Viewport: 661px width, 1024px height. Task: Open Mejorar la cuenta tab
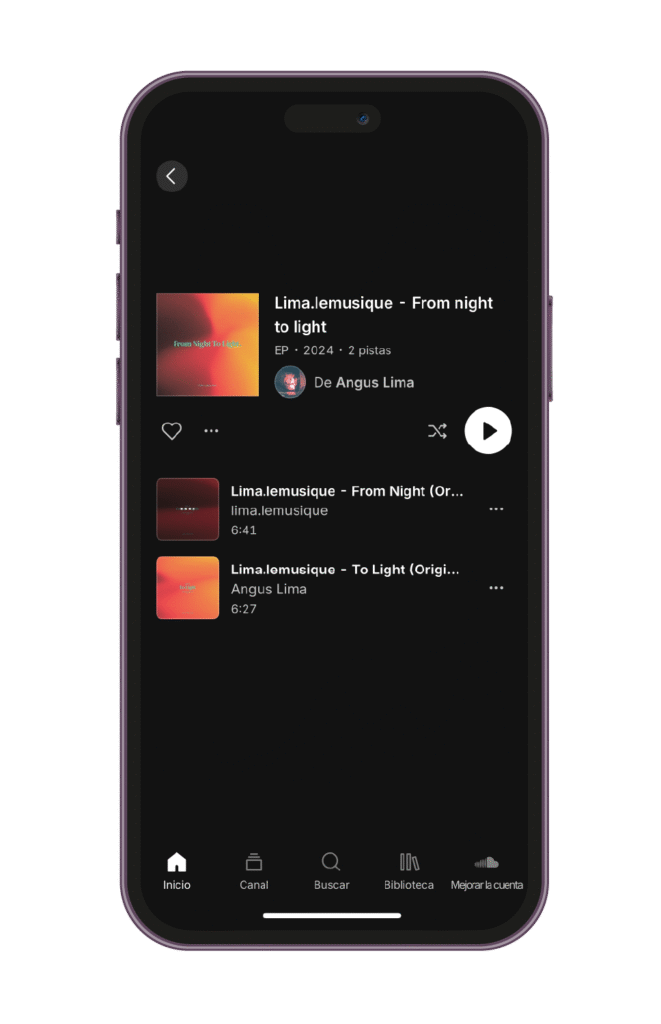tap(486, 871)
